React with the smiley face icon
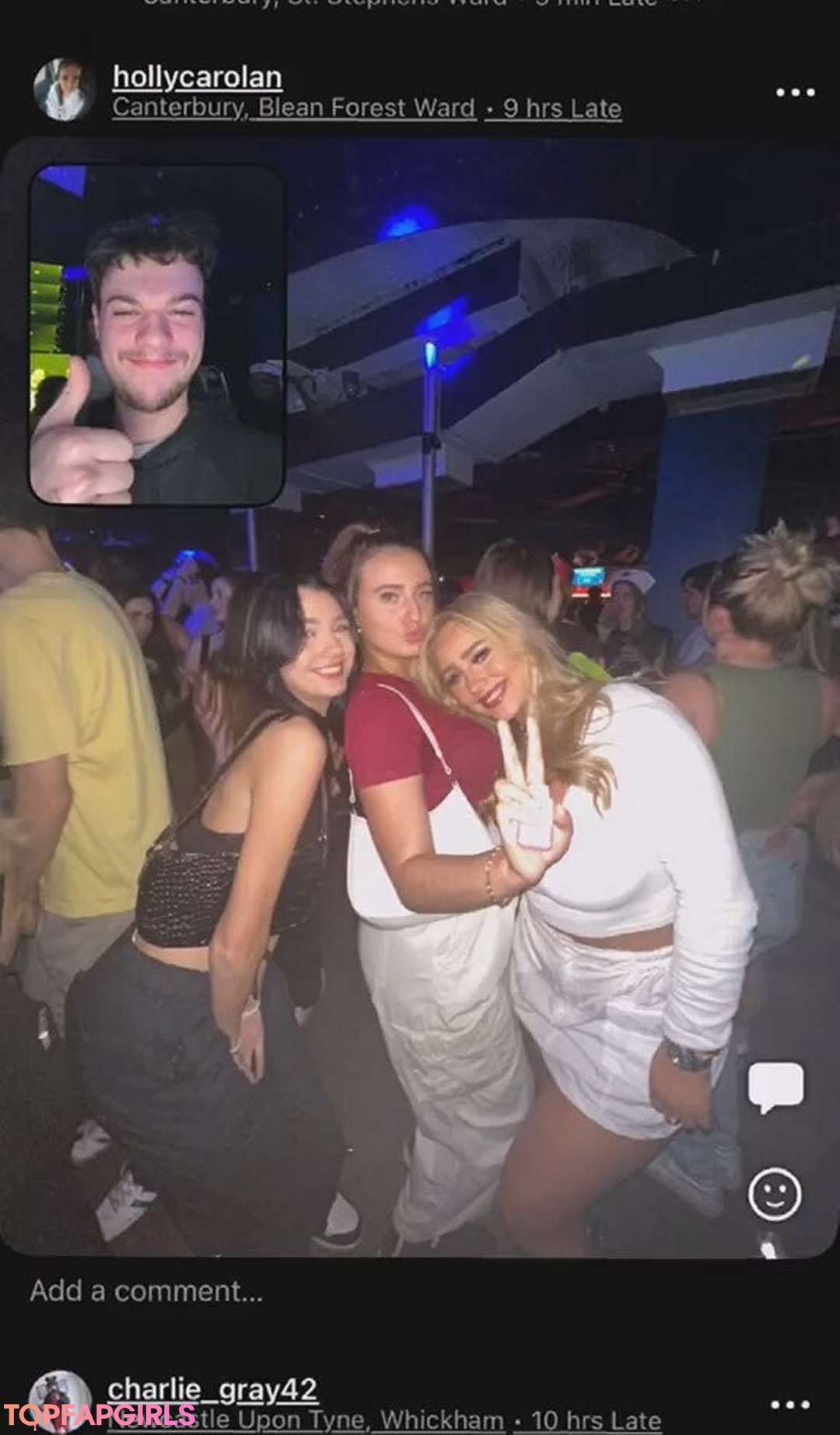840x1435 pixels. (x=774, y=1194)
